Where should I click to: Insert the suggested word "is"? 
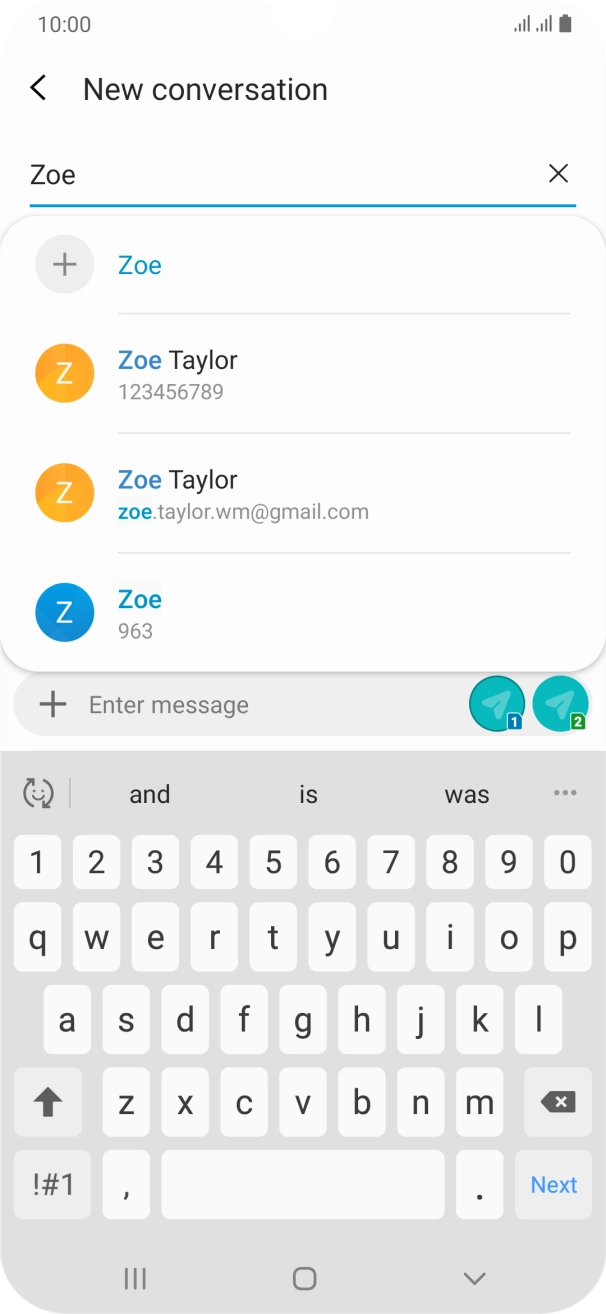point(308,795)
